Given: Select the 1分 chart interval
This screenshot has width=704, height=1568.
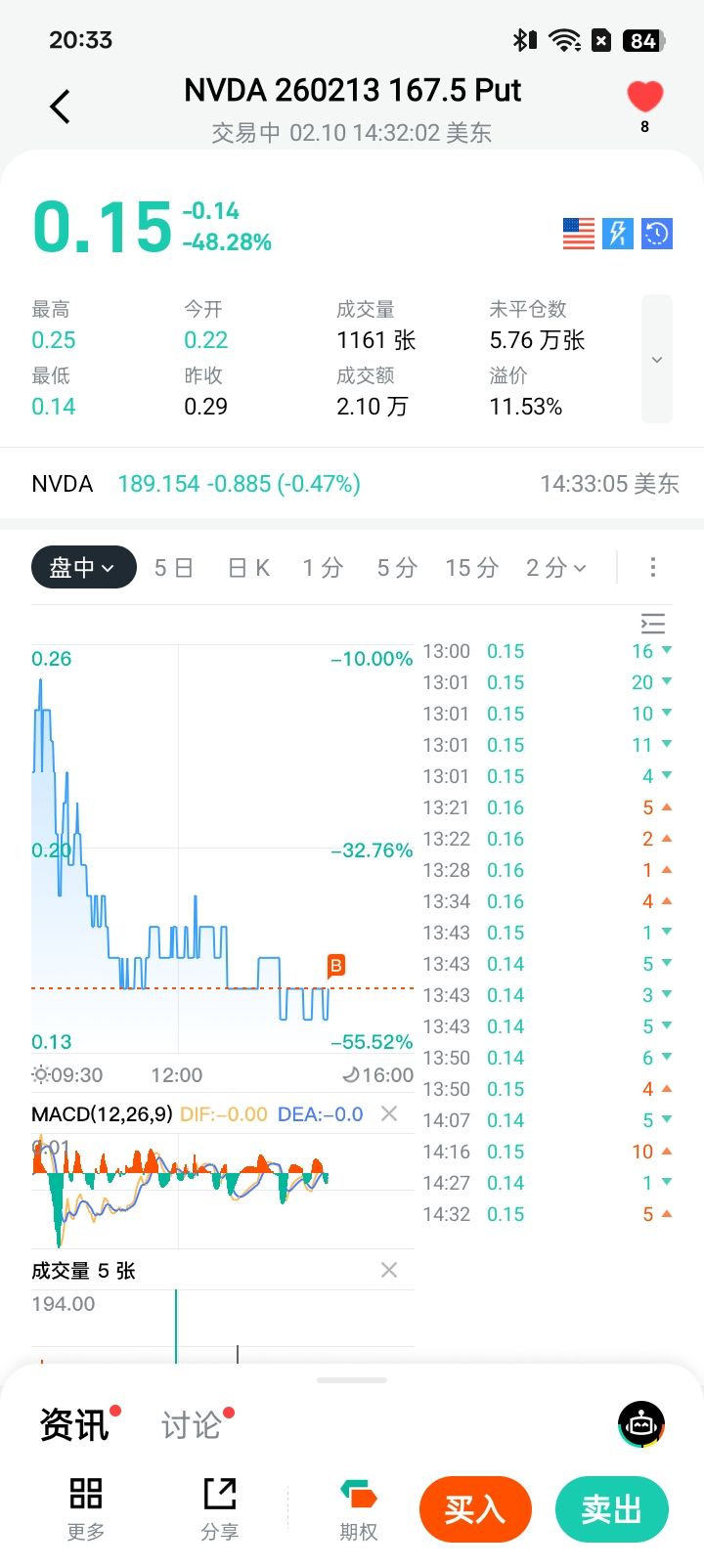Looking at the screenshot, I should coord(323,568).
